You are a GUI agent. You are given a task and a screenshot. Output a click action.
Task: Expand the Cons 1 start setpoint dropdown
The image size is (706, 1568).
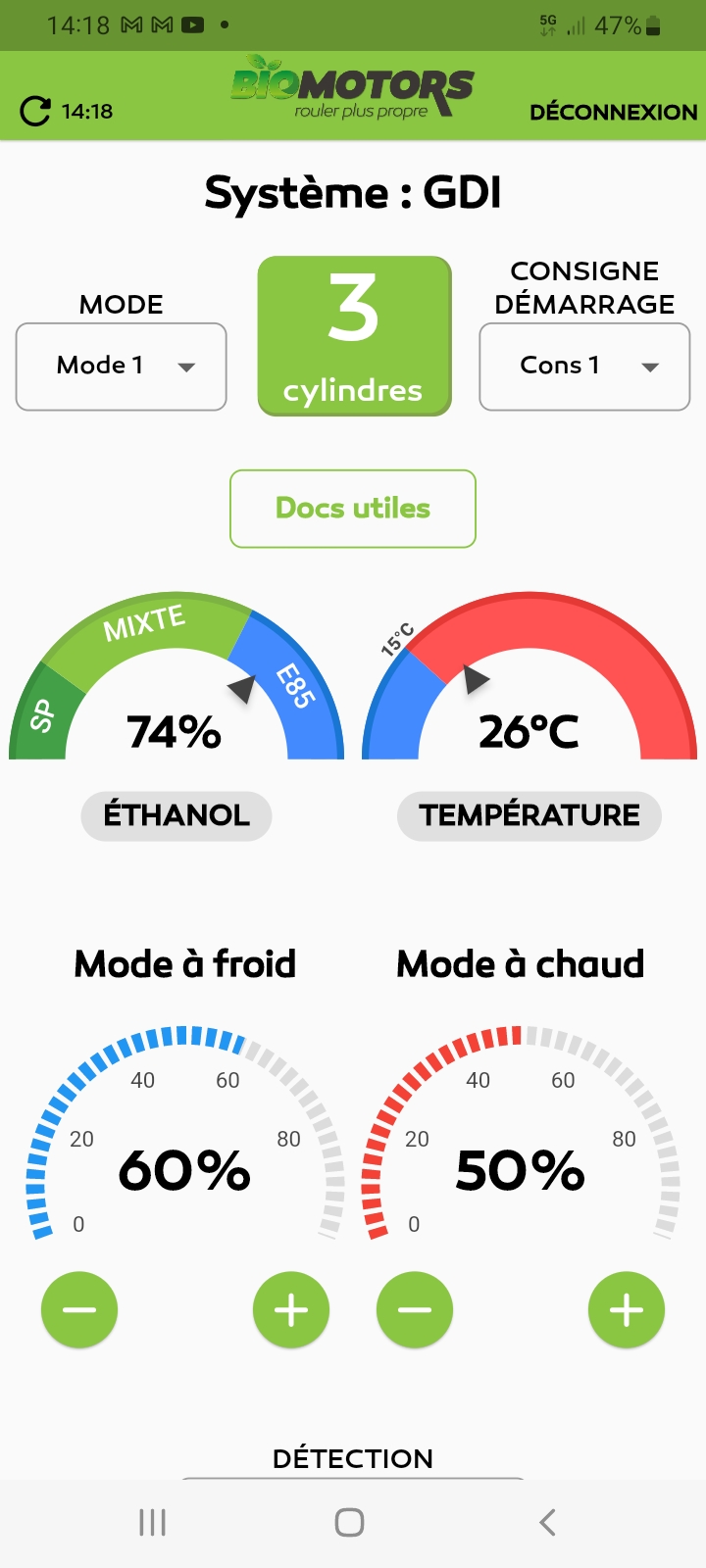click(x=584, y=367)
